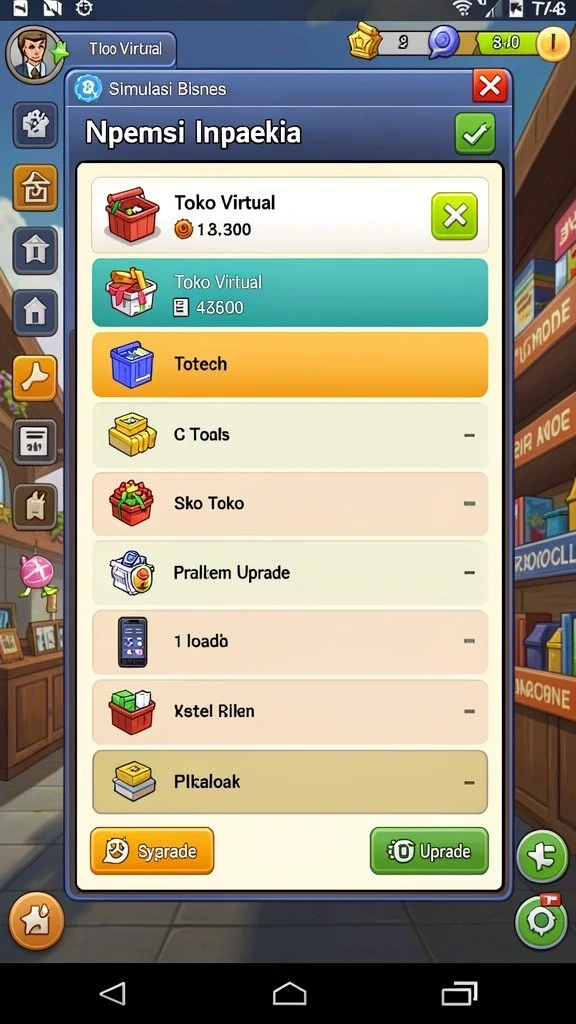Go back with the system back button
Screen dimensions: 576x1024
point(112,994)
